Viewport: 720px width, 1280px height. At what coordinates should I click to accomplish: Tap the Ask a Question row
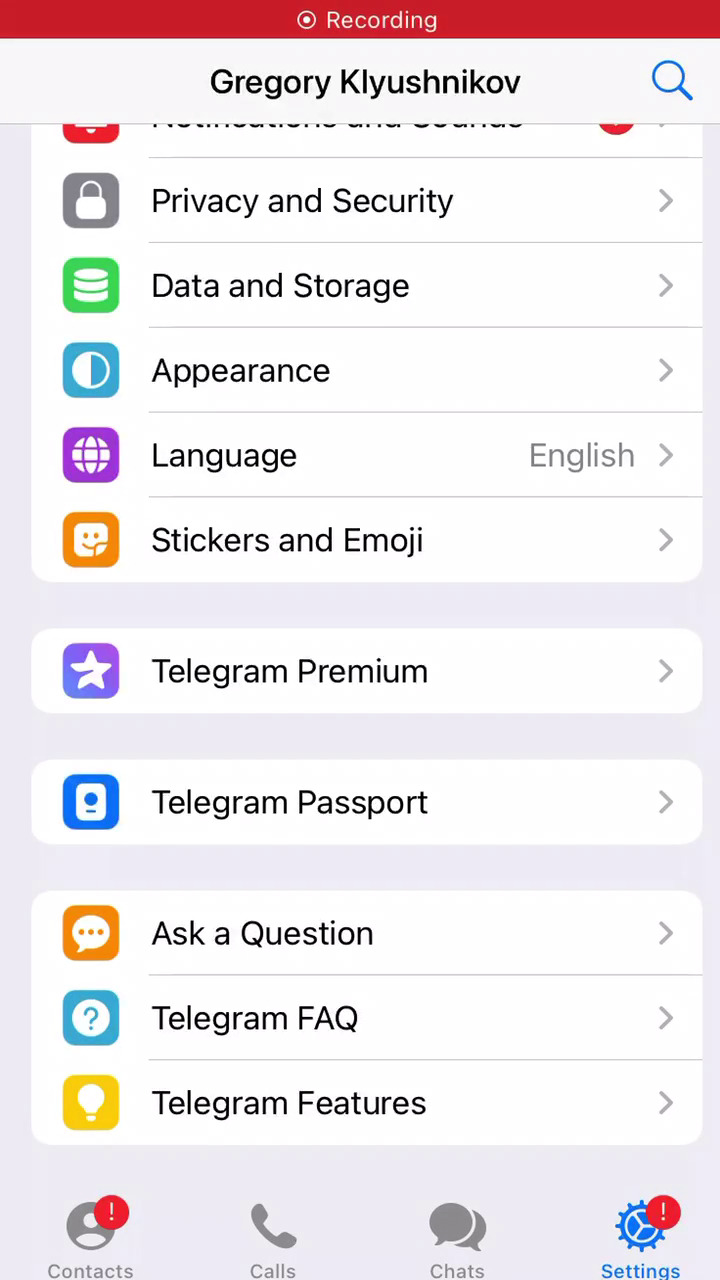(x=366, y=933)
